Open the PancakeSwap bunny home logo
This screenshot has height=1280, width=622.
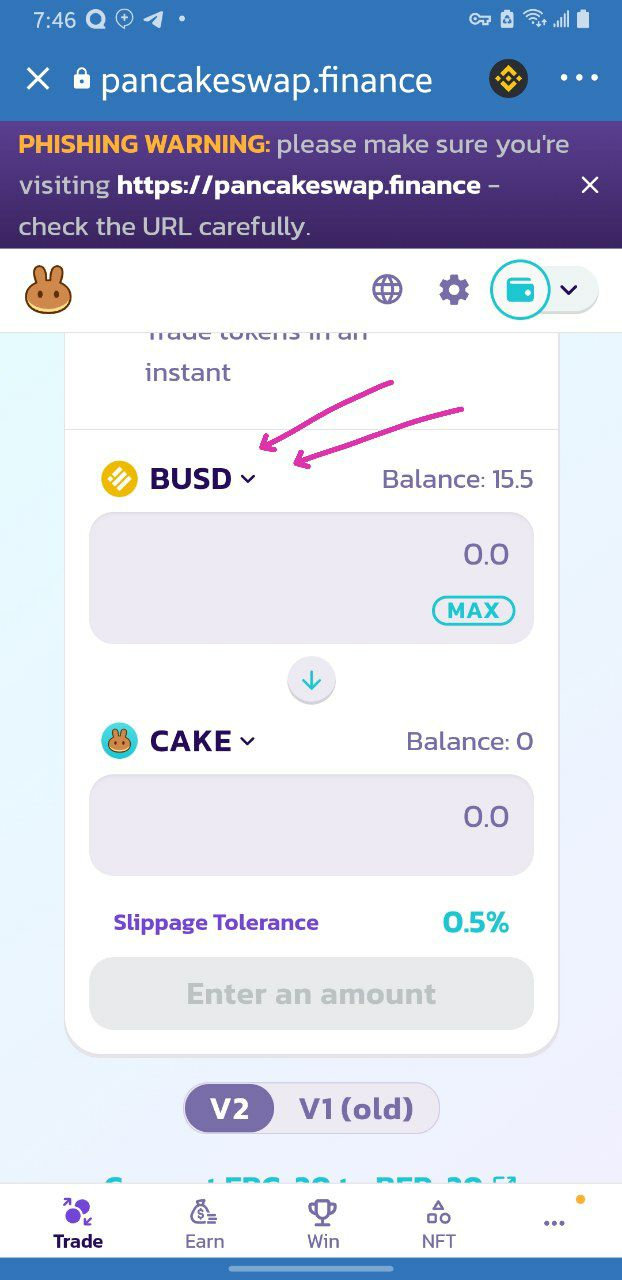coord(48,290)
